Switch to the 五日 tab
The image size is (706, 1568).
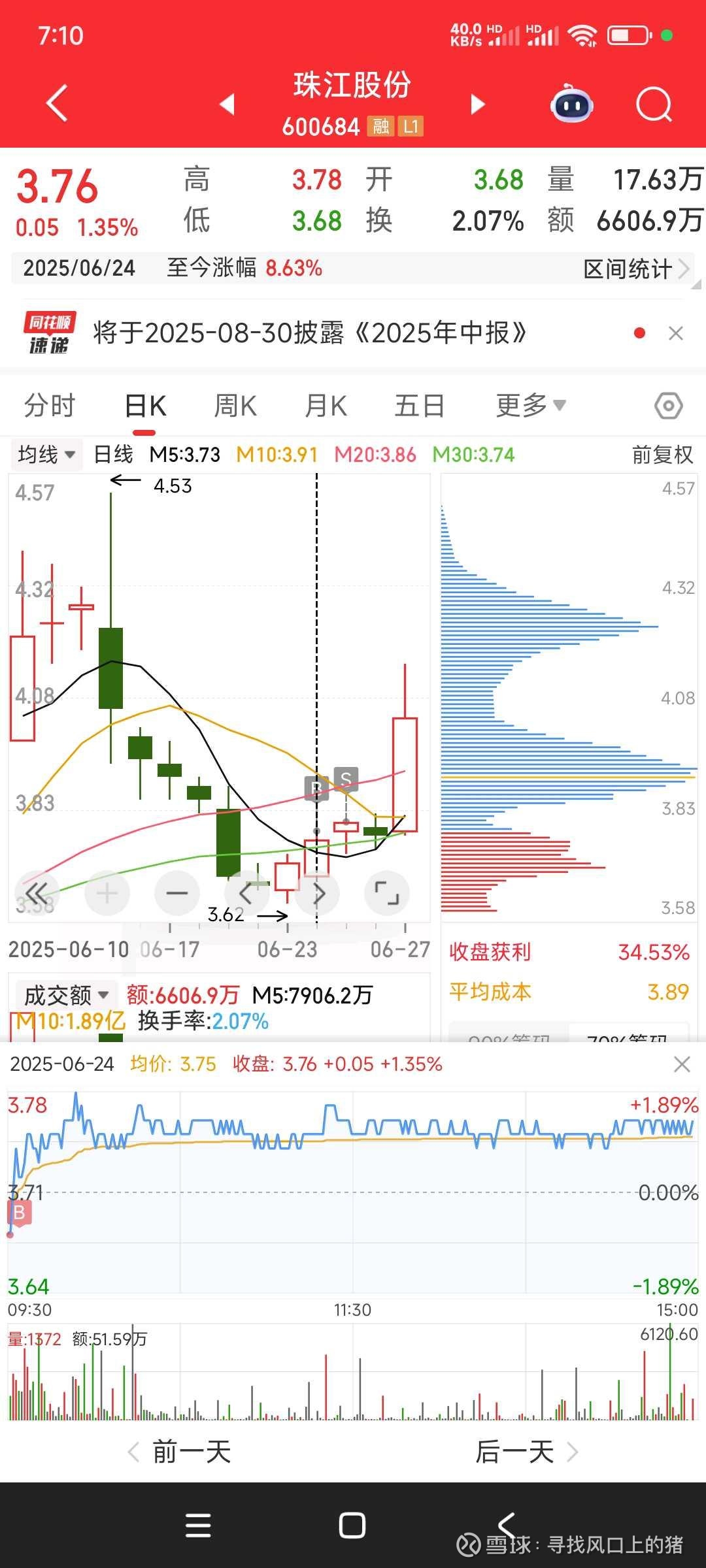(x=419, y=406)
